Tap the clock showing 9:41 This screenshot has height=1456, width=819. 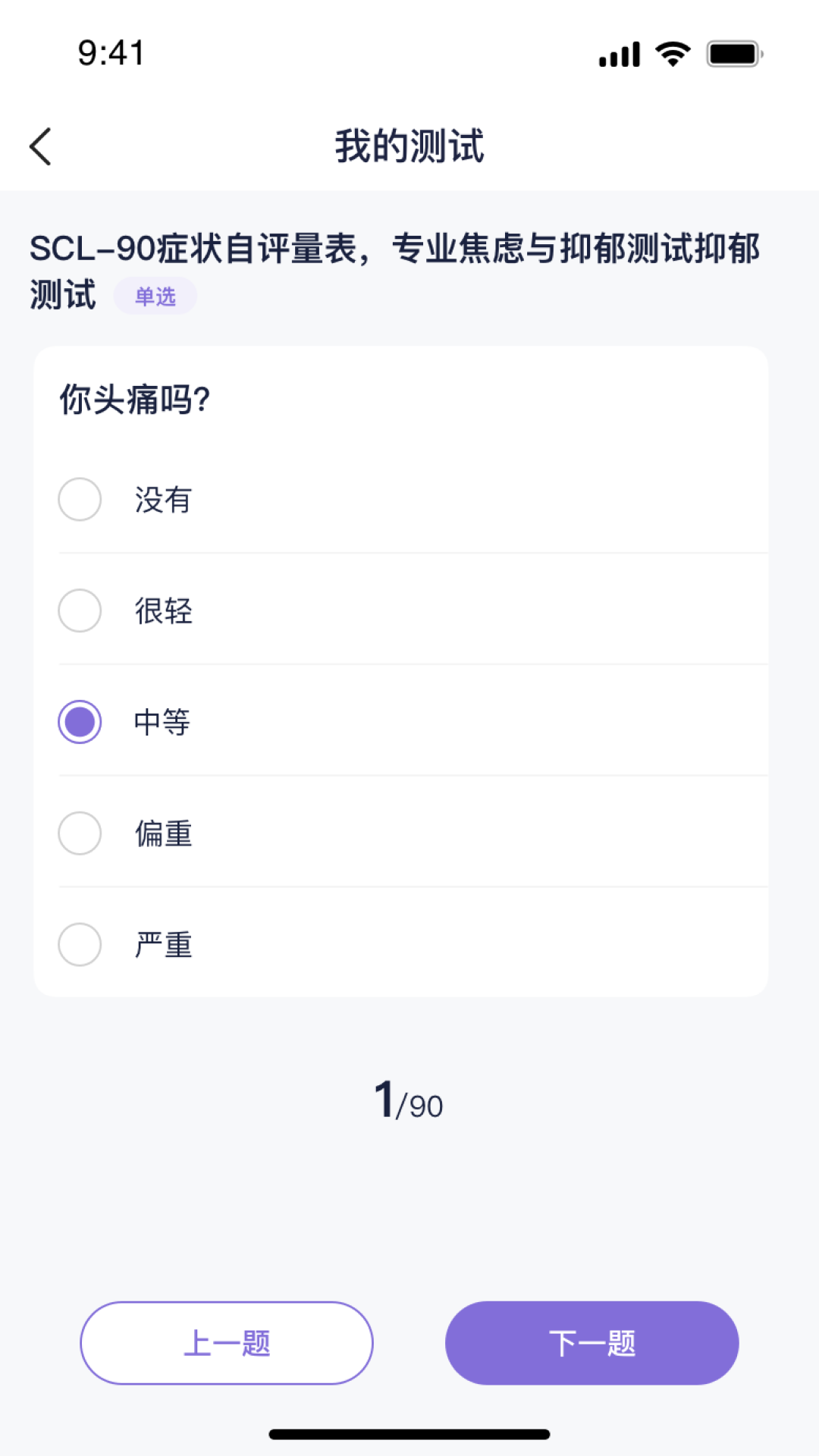(111, 53)
